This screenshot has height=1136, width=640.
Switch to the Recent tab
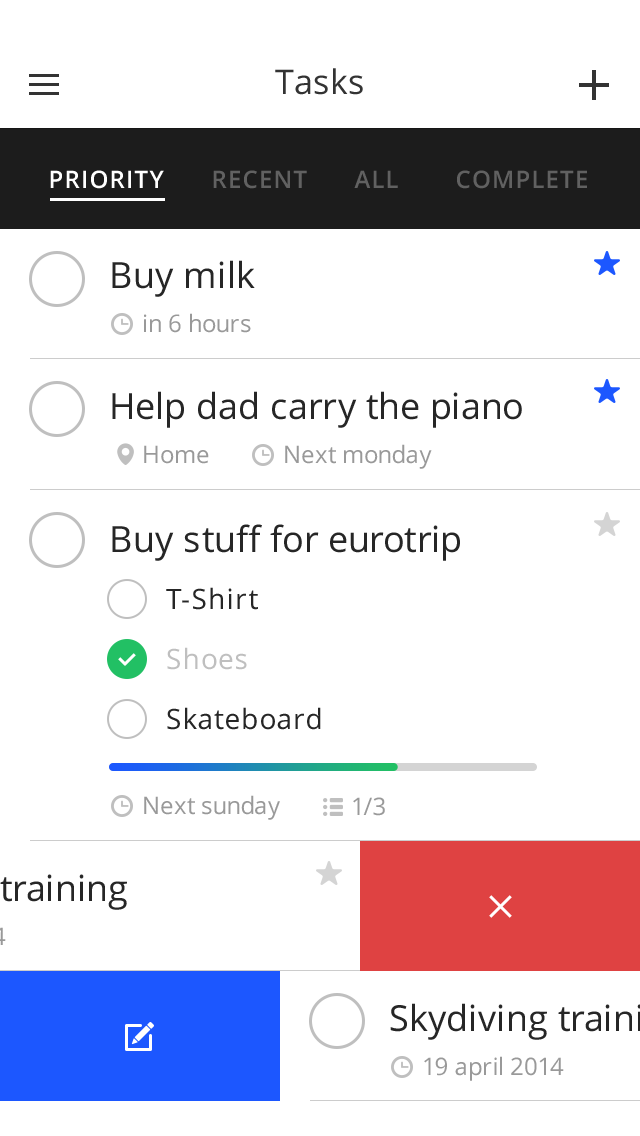259,180
